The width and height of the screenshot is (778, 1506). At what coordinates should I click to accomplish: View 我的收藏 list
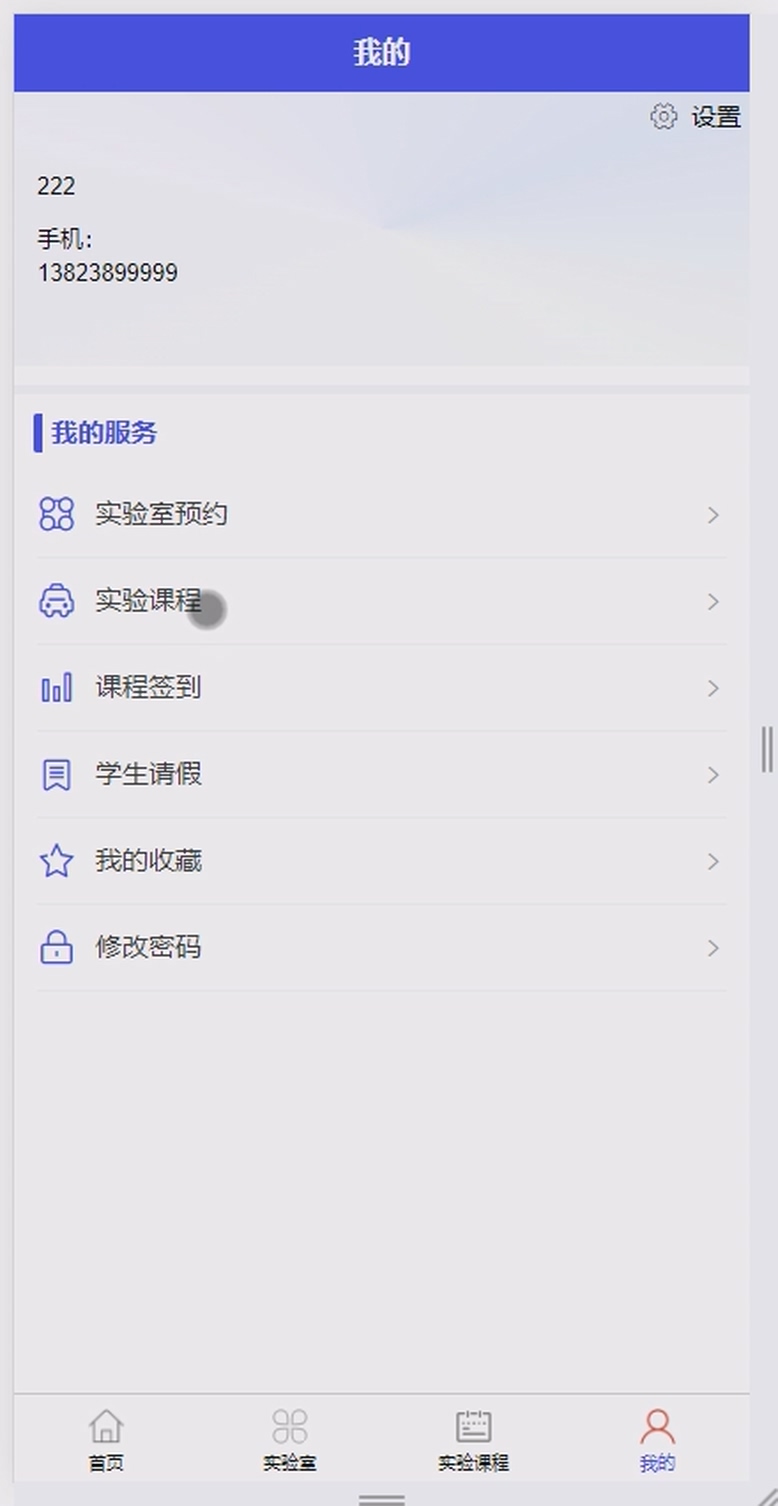coord(380,861)
